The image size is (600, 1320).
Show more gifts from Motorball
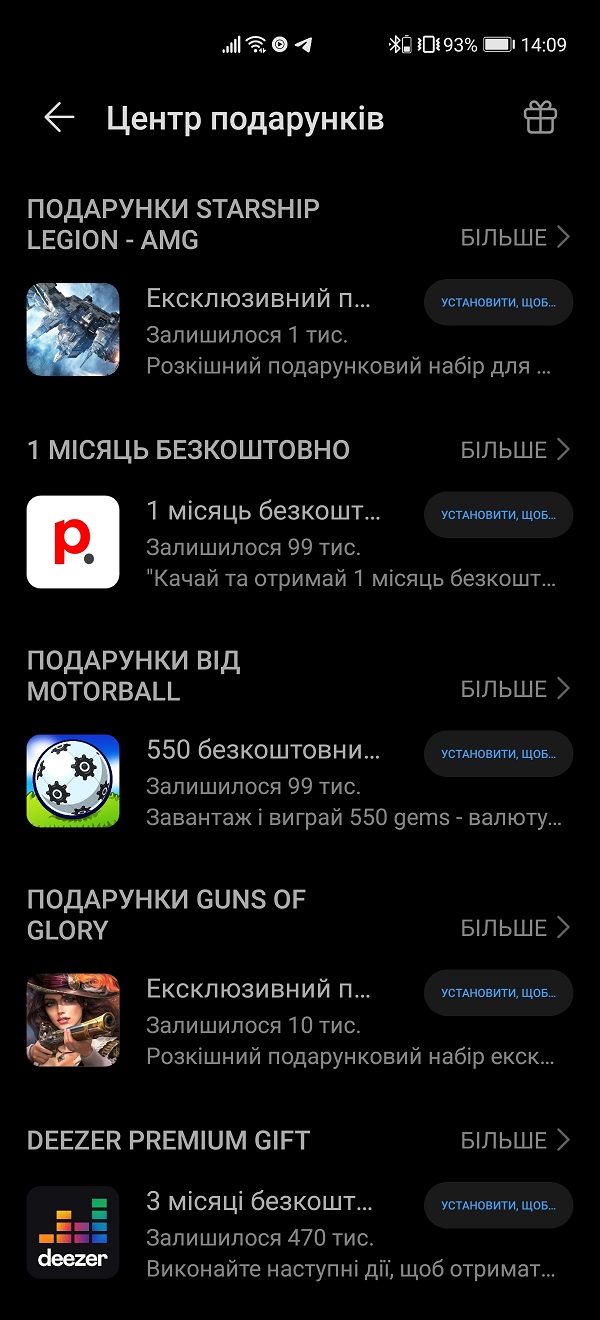coord(515,689)
